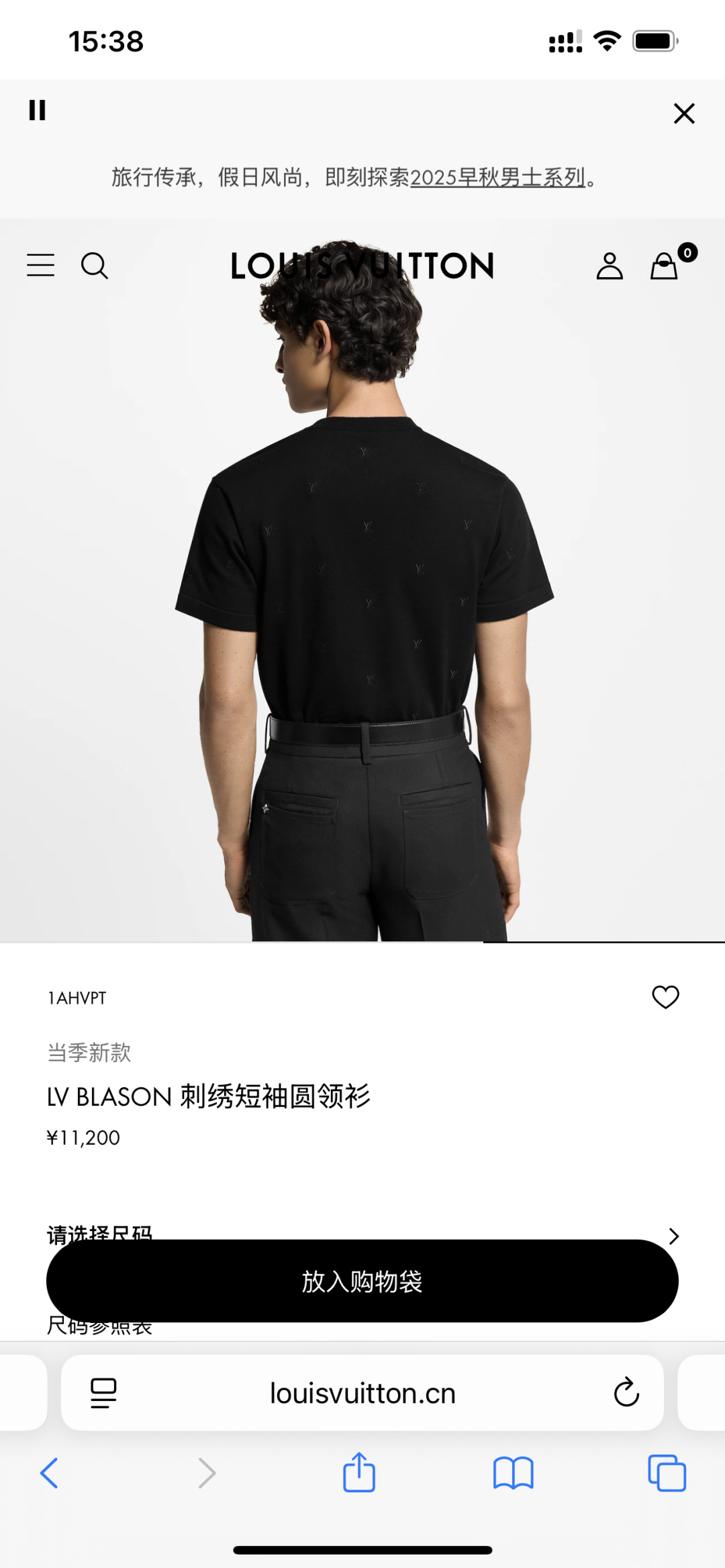
Task: Pause the announcement banner rotation
Action: 38,110
